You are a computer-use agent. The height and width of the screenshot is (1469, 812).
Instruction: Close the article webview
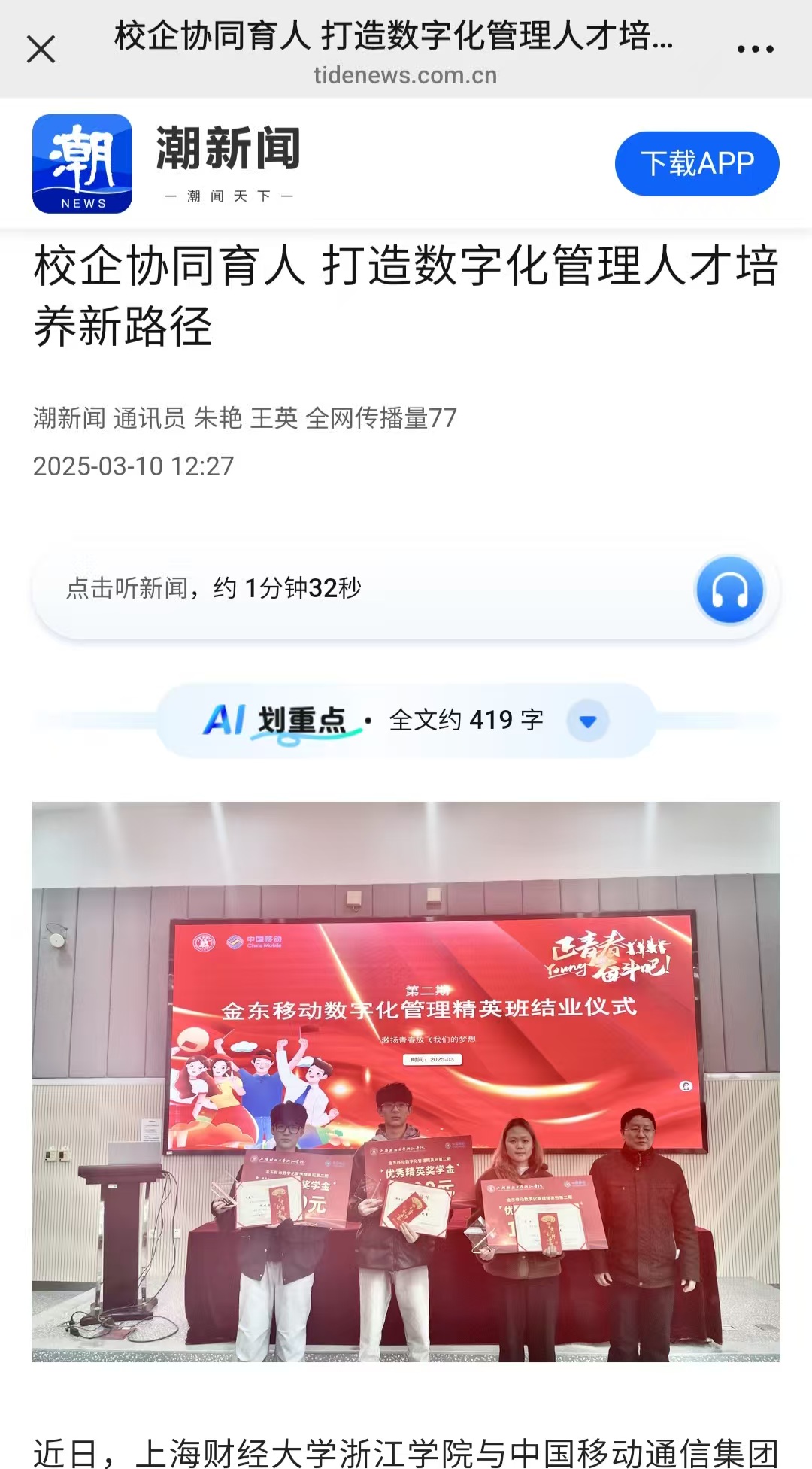pyautogui.click(x=41, y=50)
